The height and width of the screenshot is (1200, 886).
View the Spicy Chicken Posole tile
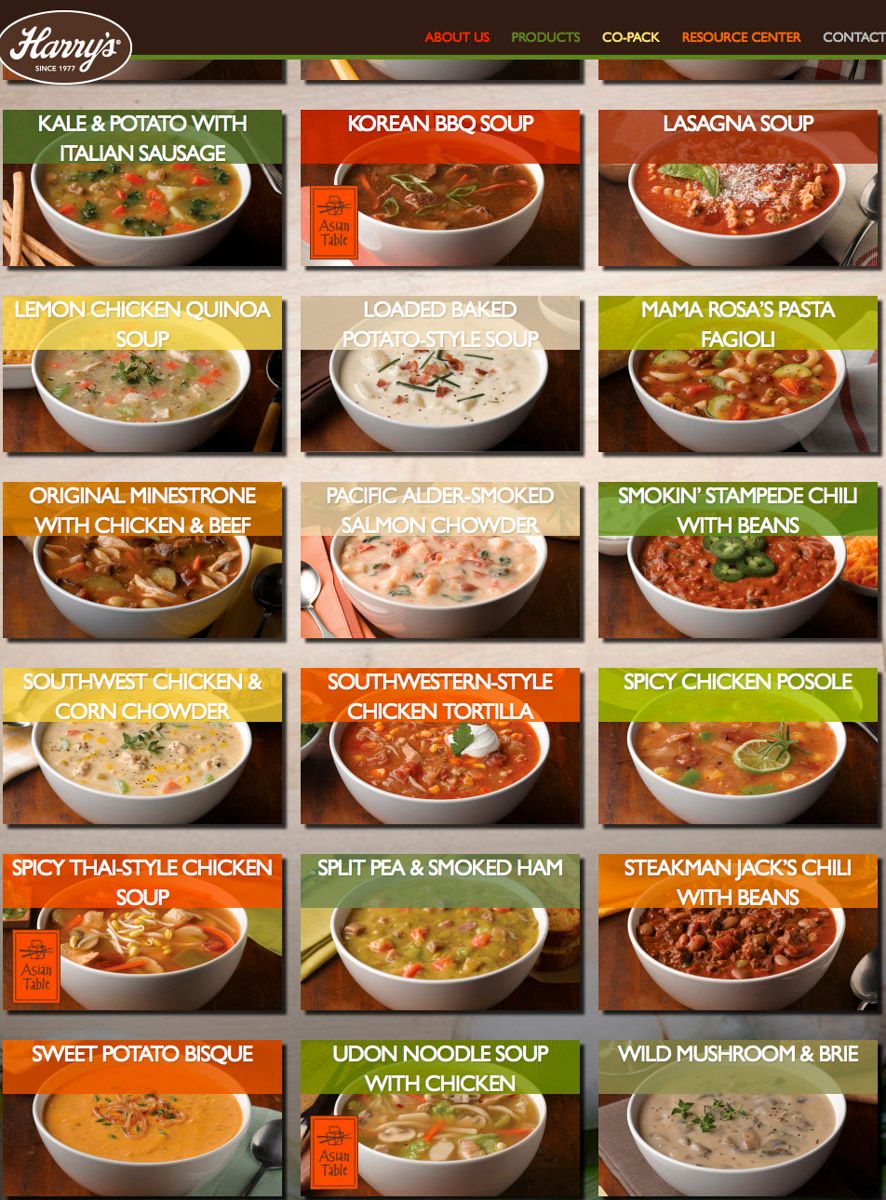(738, 746)
